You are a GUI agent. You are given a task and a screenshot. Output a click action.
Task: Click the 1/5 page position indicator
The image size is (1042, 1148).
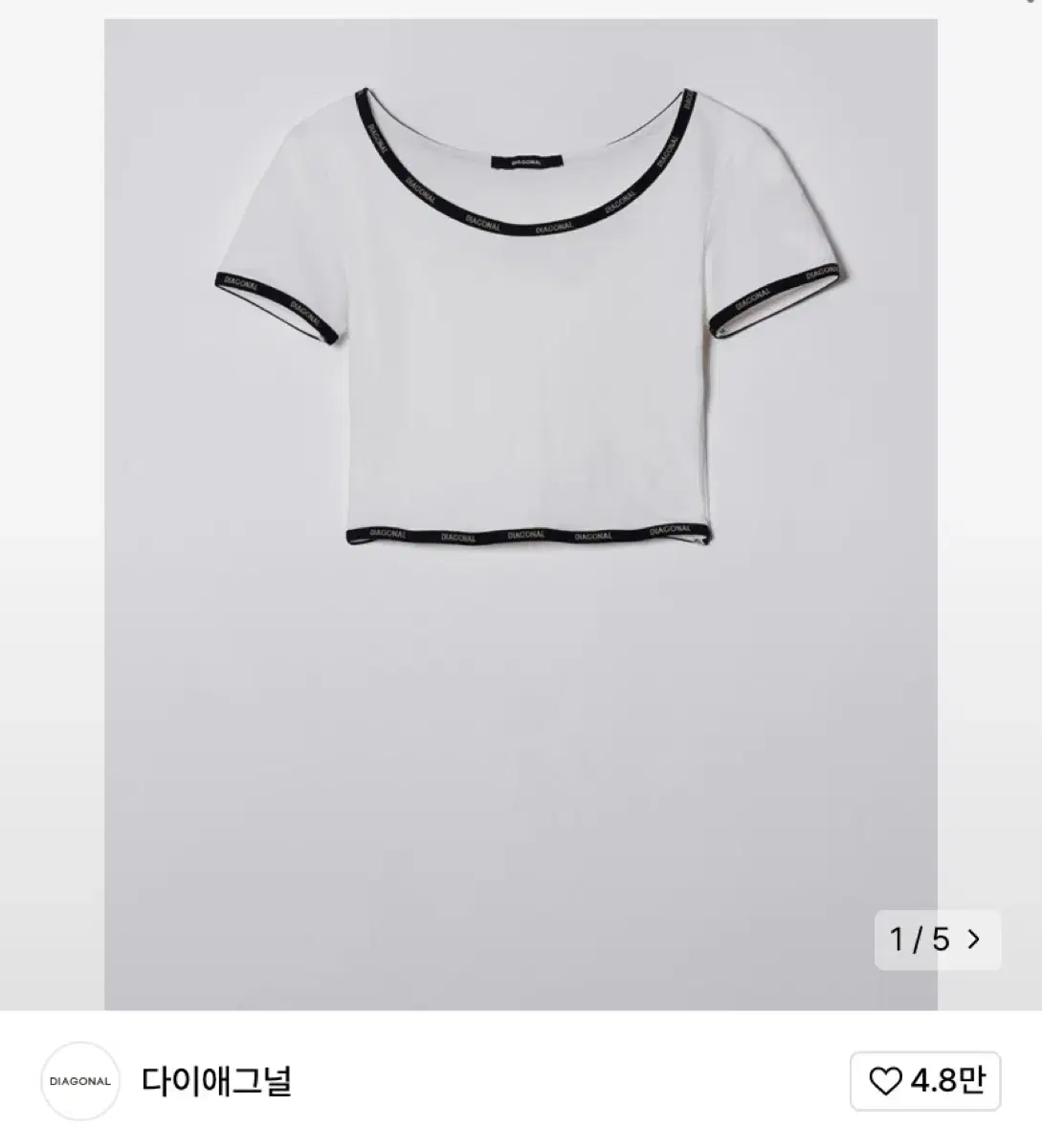pos(921,939)
